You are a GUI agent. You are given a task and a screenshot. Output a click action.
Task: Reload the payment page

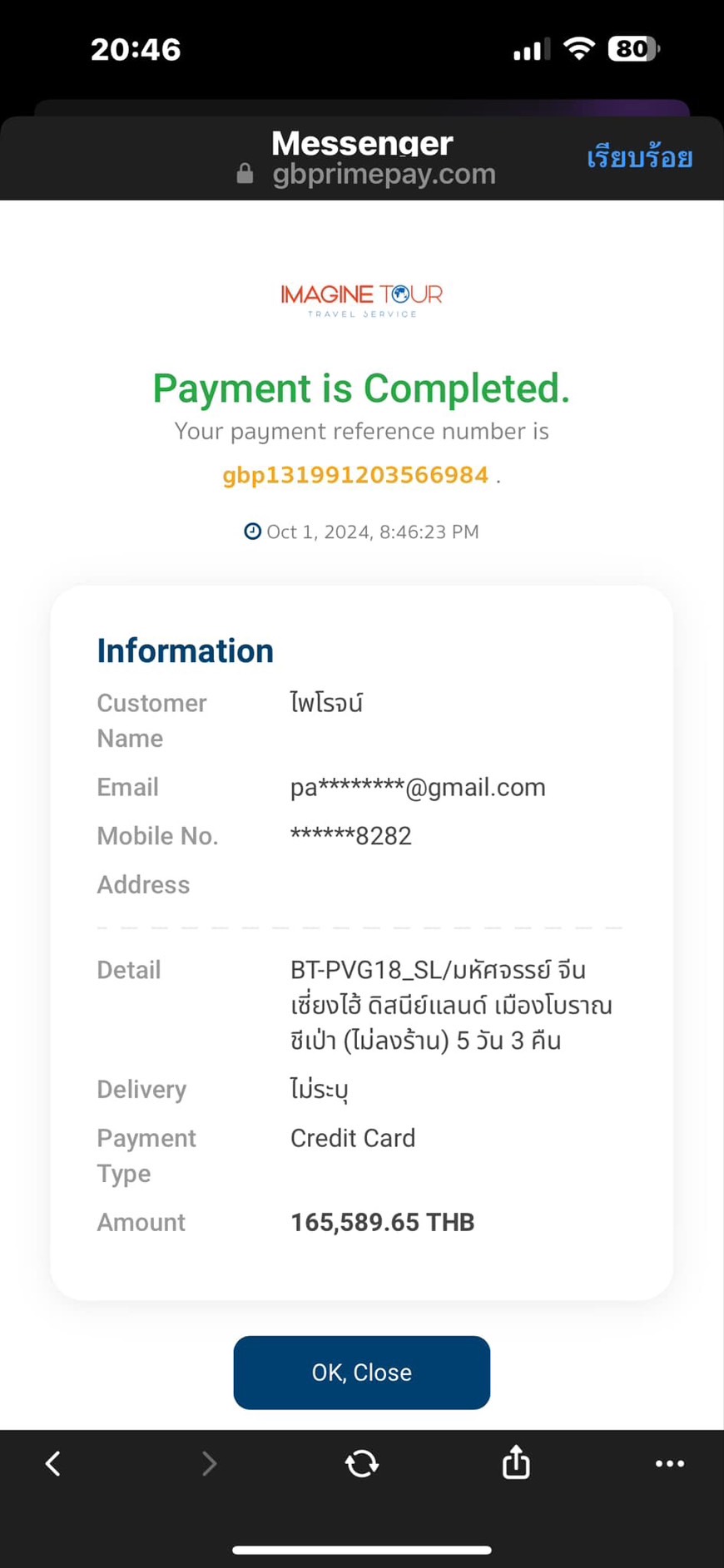tap(362, 1463)
